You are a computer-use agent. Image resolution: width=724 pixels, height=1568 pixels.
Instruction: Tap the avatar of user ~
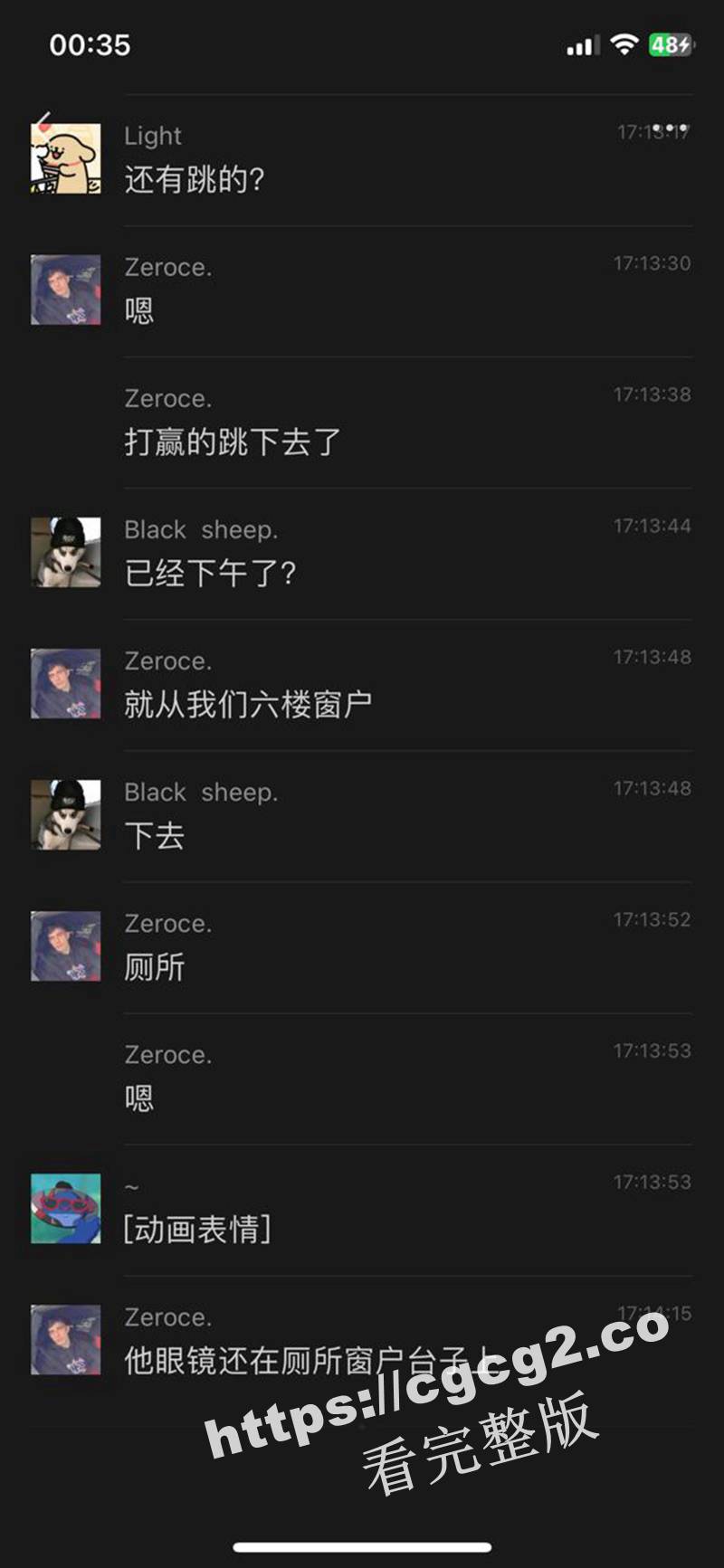(x=66, y=1209)
